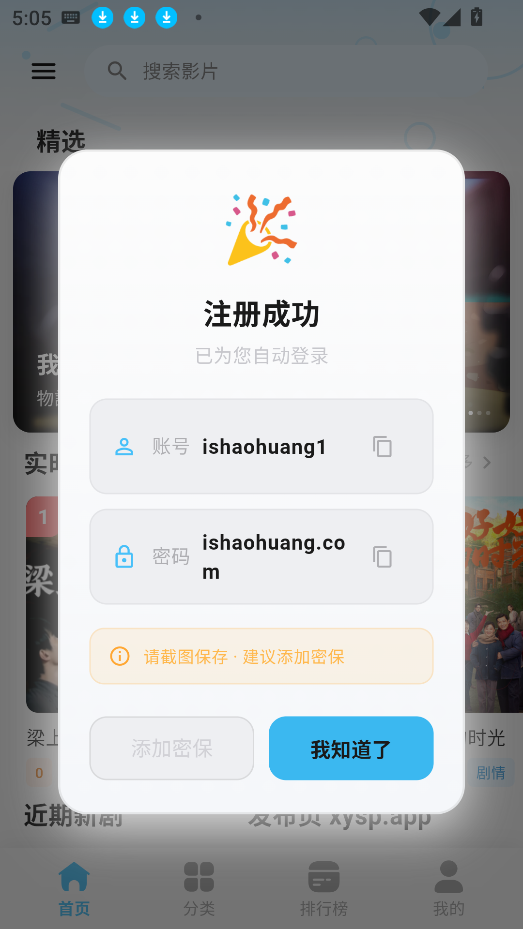523x929 pixels.
Task: Open the 搜索影片 search box
Action: [286, 71]
